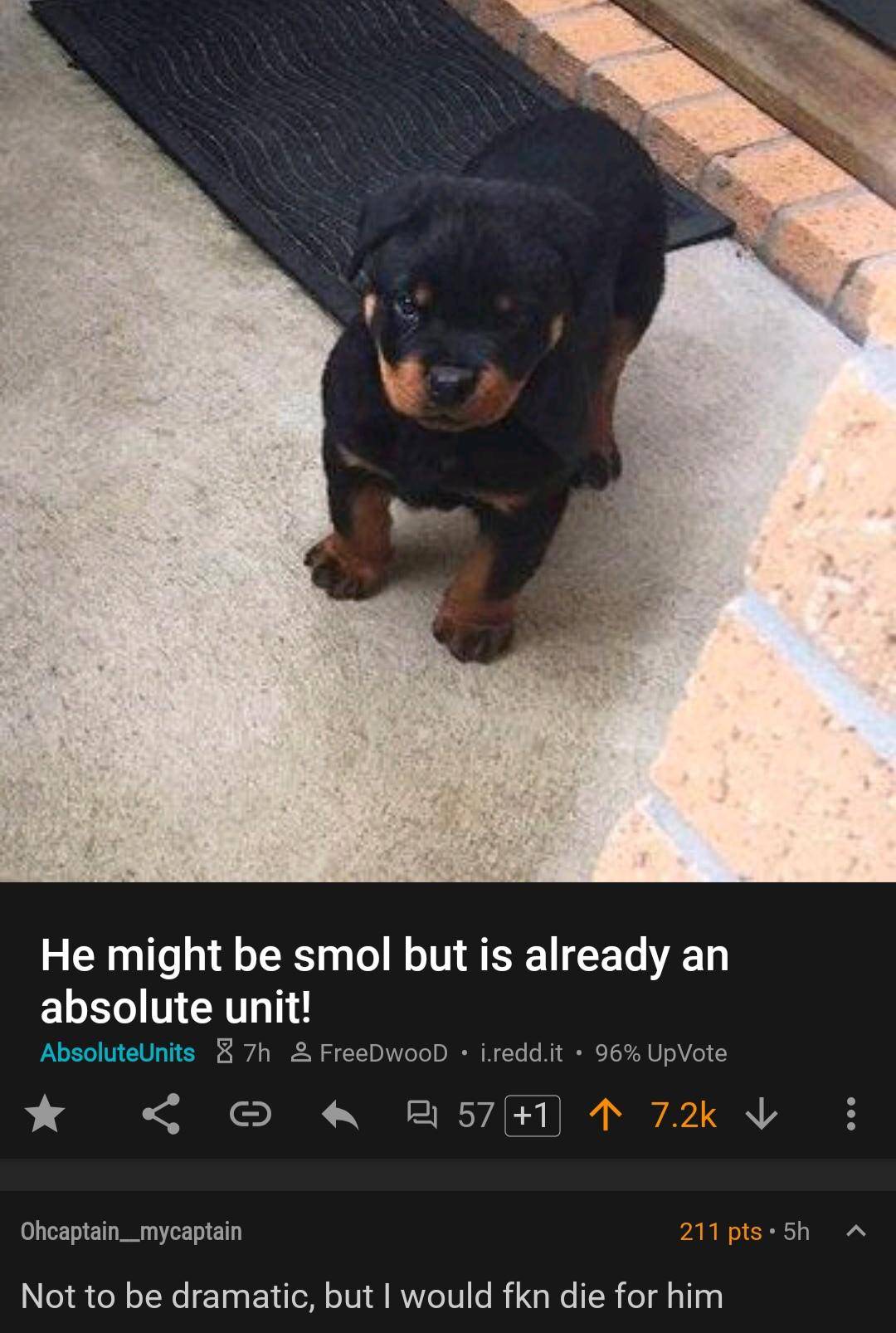
Task: Open the 57 comments
Action: [452, 1115]
